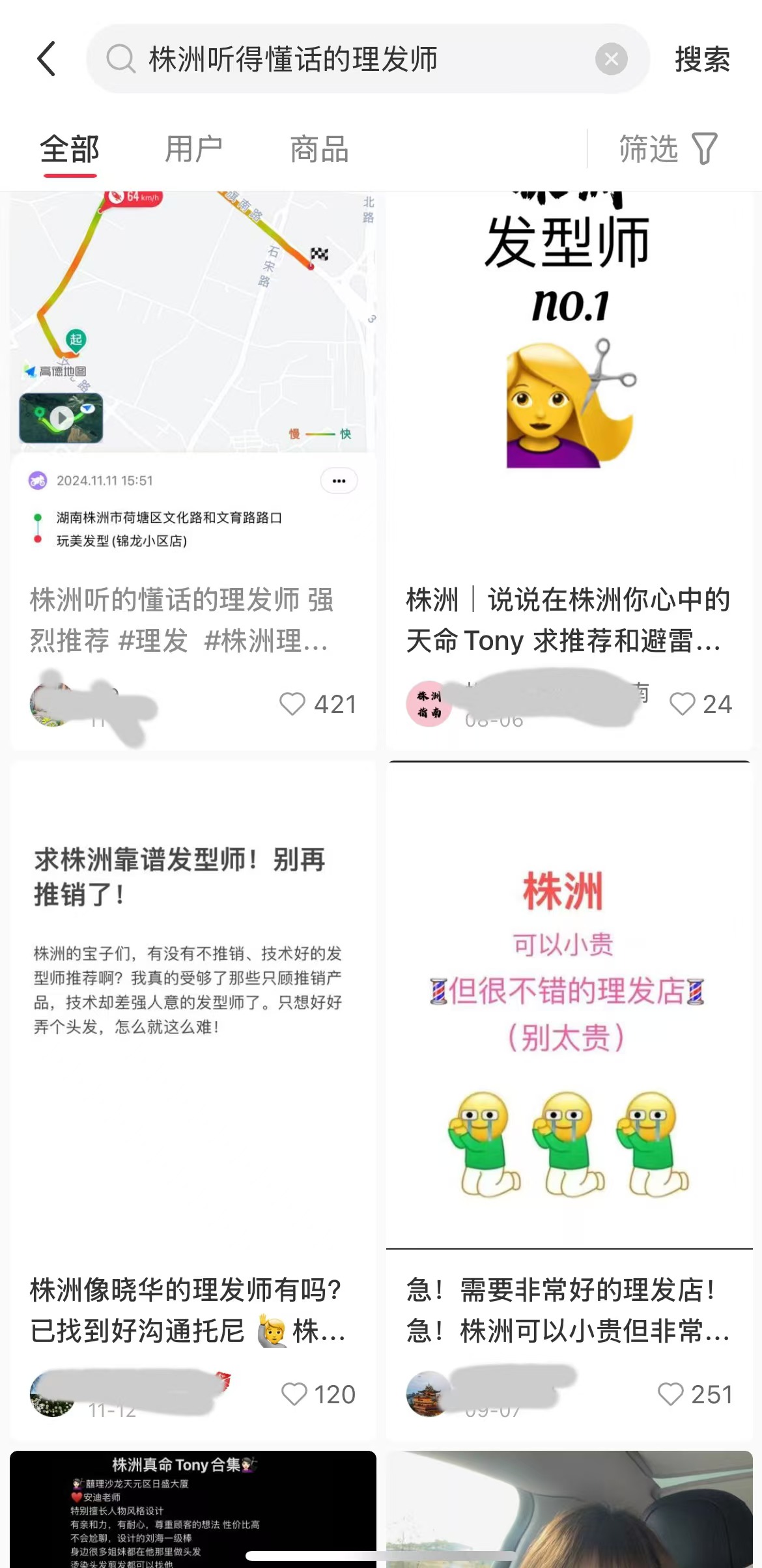Image resolution: width=762 pixels, height=1568 pixels.
Task: Select the 全部 tab
Action: click(x=70, y=149)
